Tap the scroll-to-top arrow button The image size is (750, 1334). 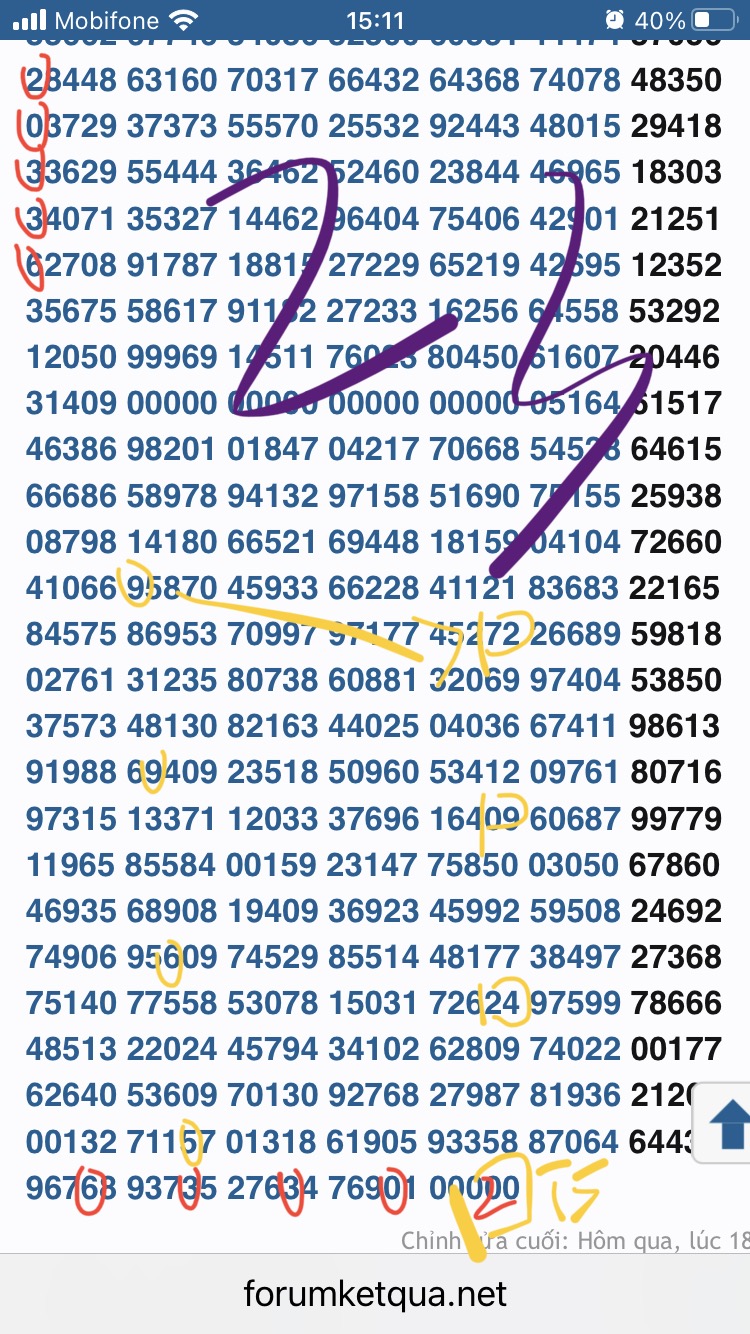pyautogui.click(x=725, y=1123)
